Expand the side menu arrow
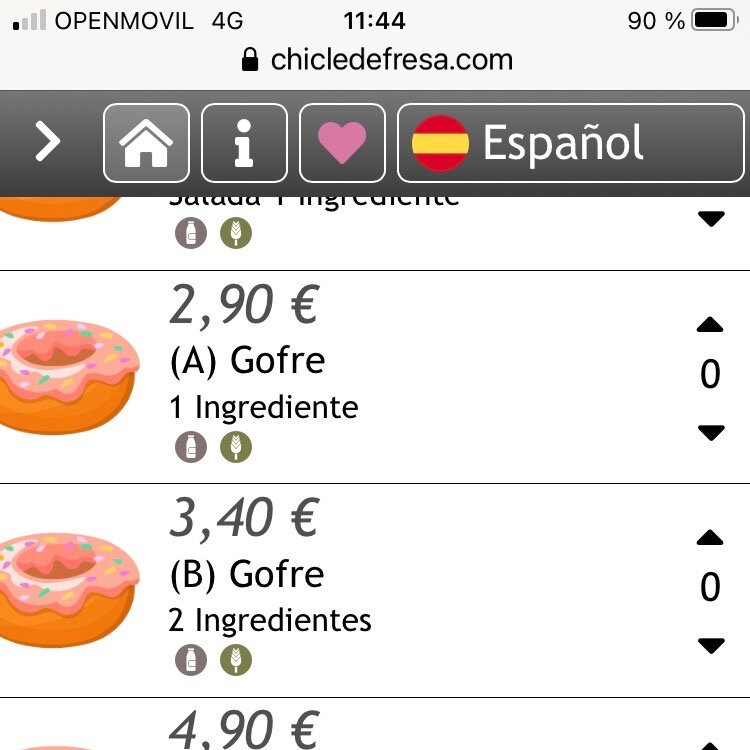Image resolution: width=750 pixels, height=750 pixels. click(47, 143)
